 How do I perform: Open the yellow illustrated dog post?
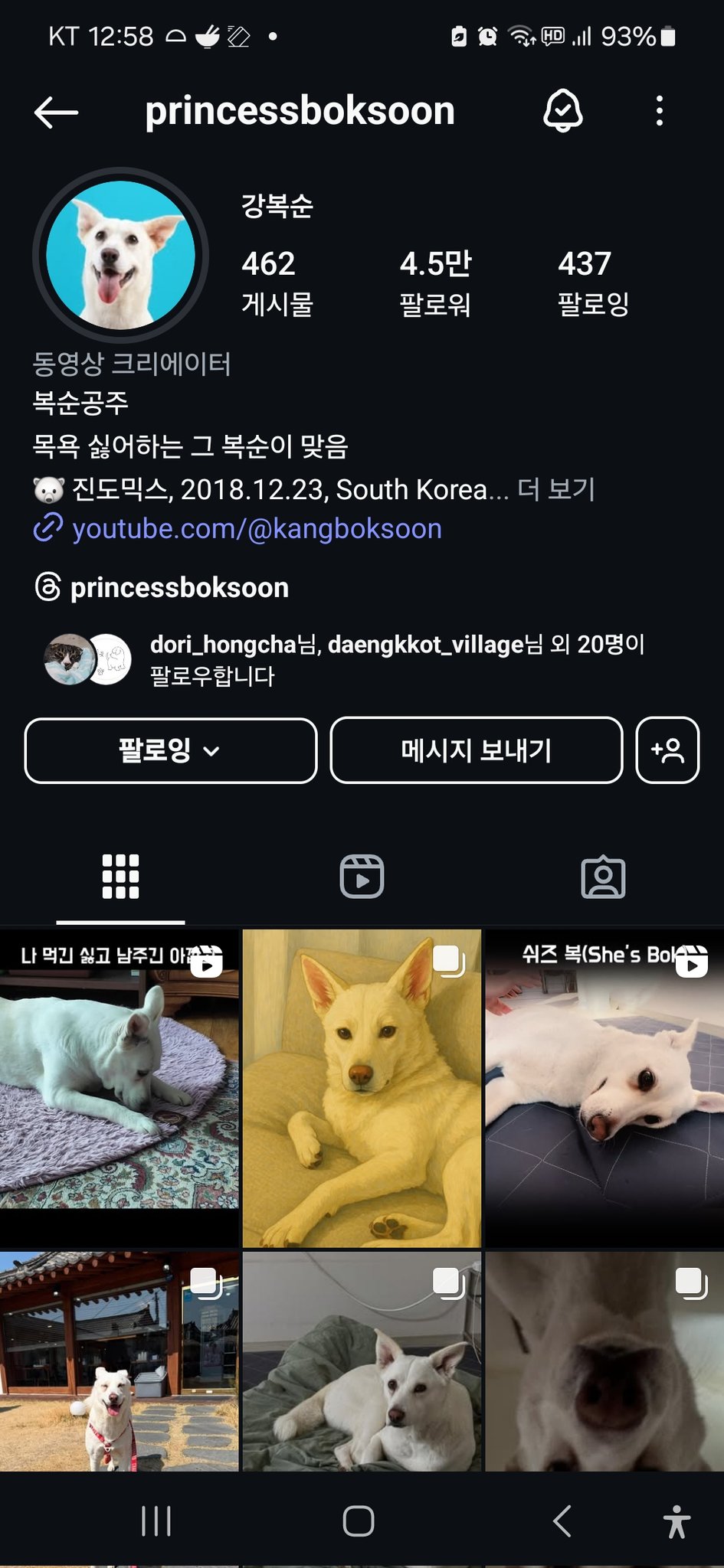(362, 1087)
